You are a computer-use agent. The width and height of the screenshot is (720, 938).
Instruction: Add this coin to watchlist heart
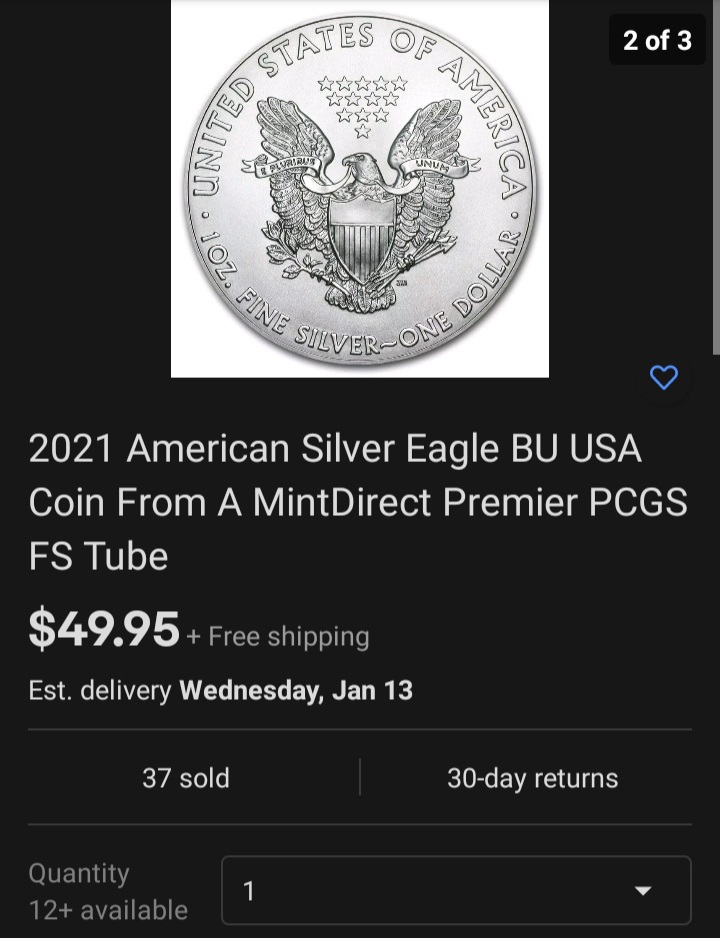click(x=664, y=377)
